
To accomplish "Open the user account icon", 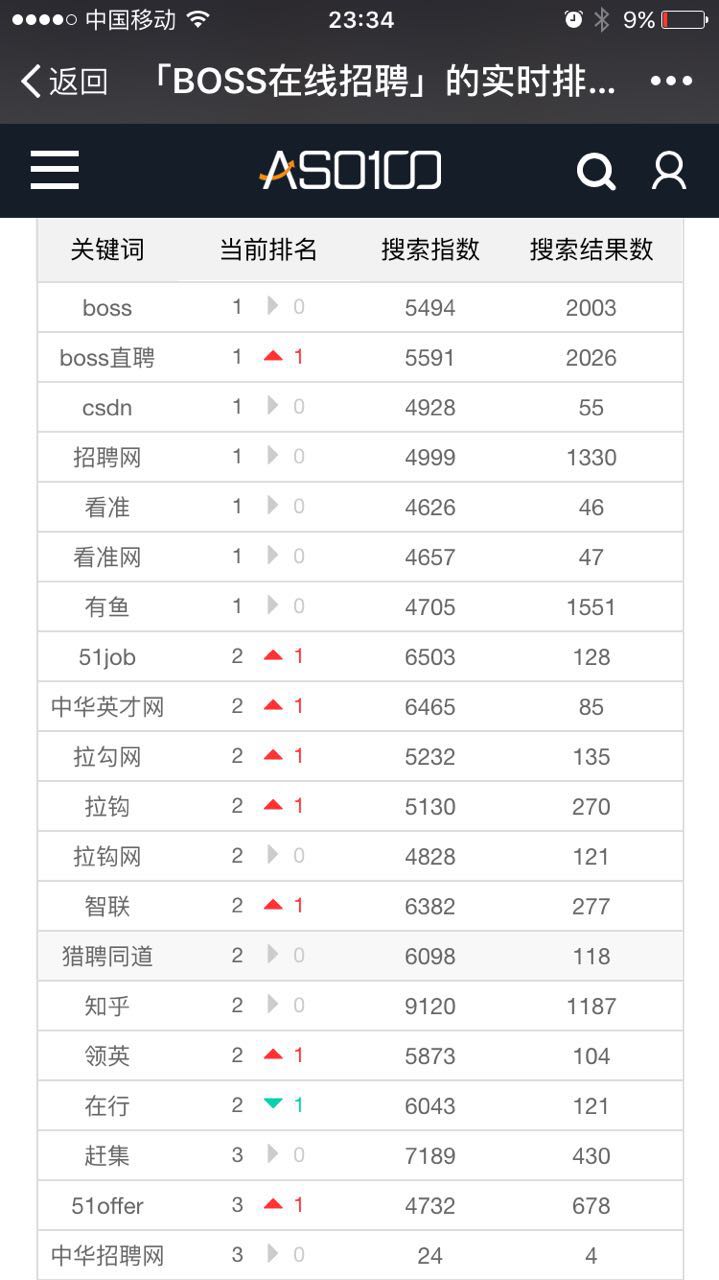I will [x=669, y=171].
